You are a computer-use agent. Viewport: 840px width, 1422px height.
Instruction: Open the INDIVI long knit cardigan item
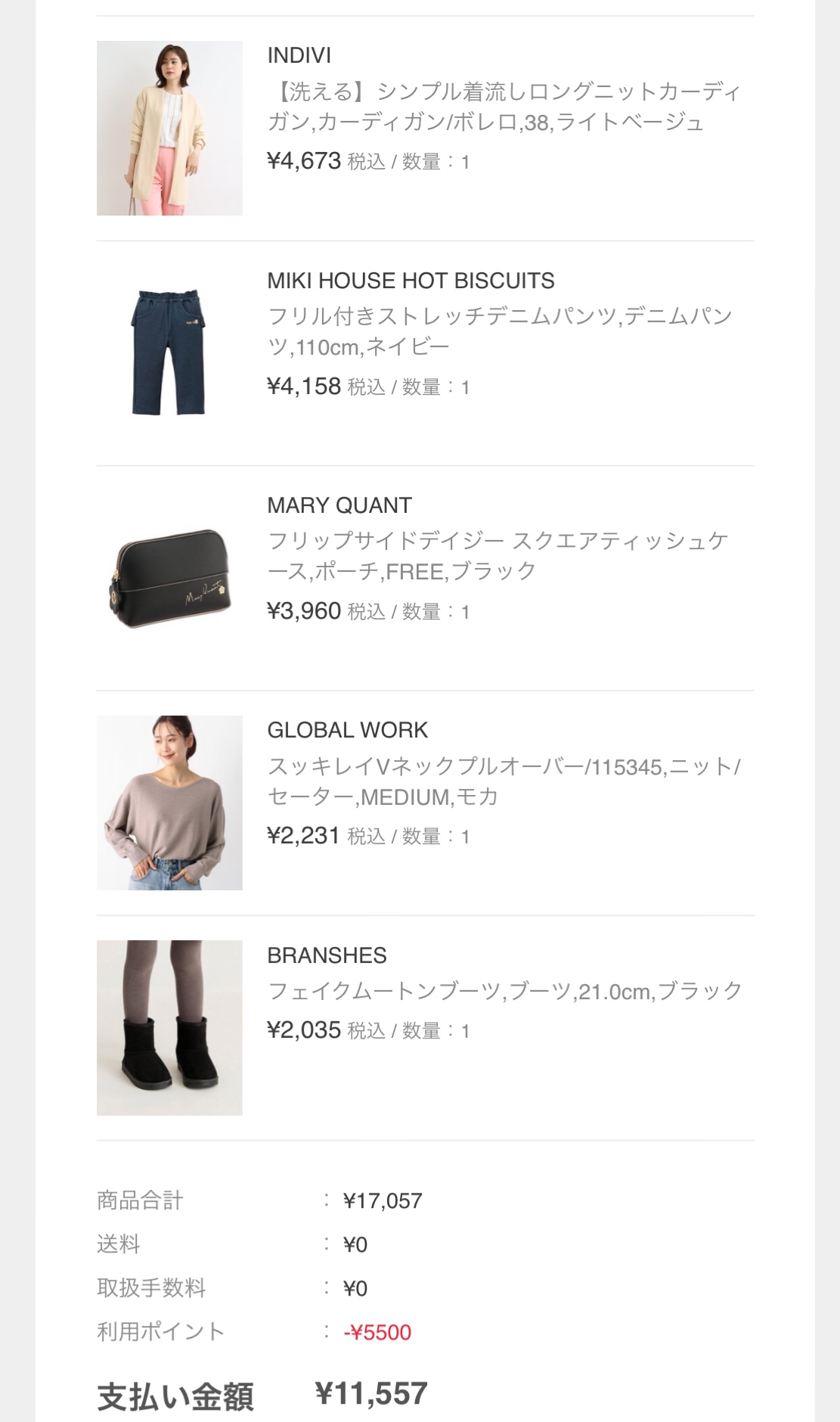425,129
